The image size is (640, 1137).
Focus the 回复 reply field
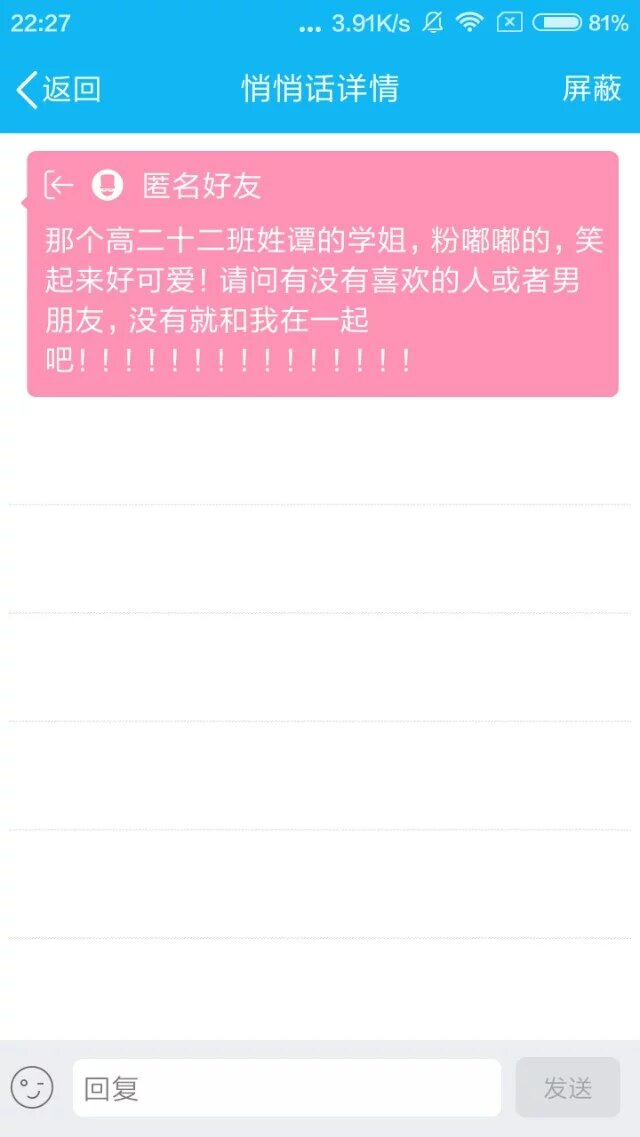coord(286,1088)
